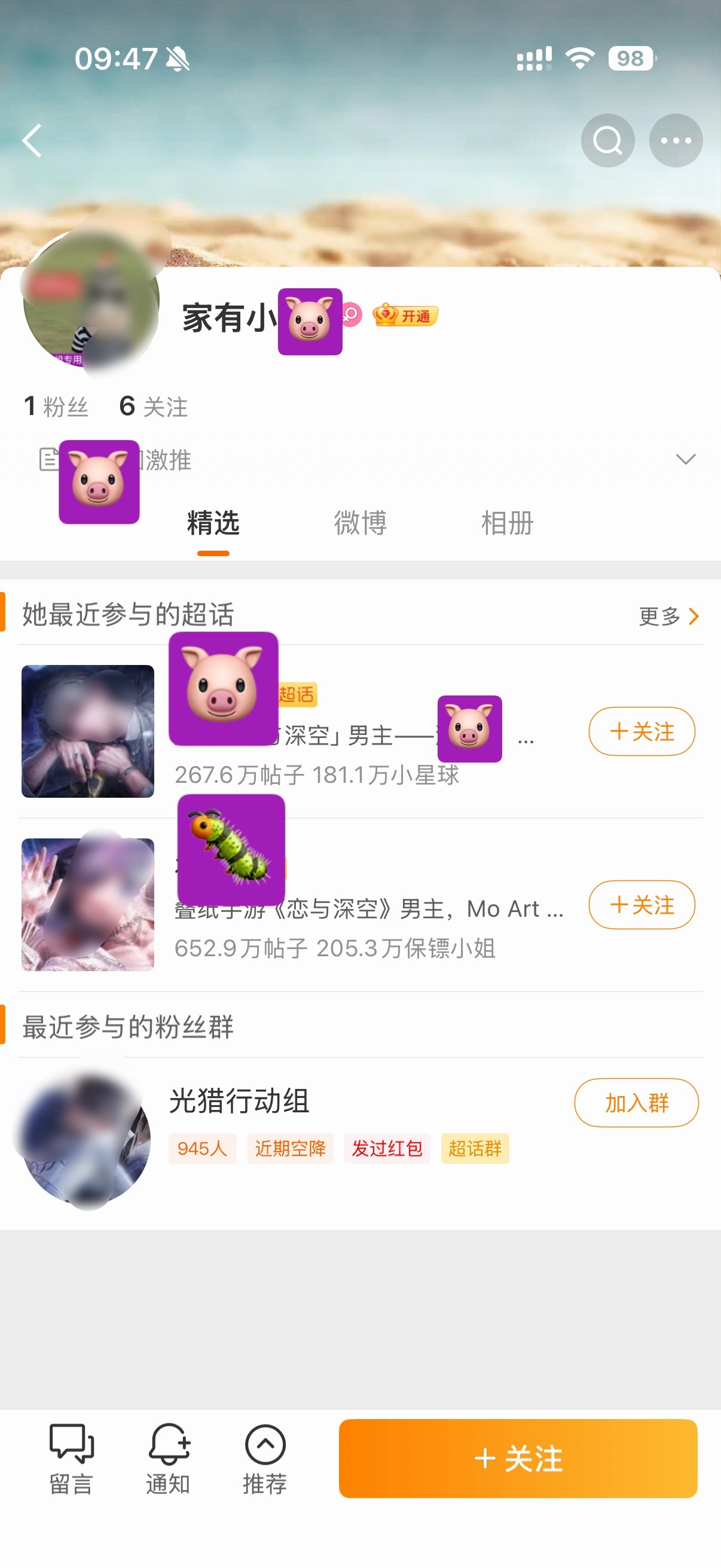Tap the 超话群 tag under 光猎行动组
The height and width of the screenshot is (1568, 721).
tap(475, 1149)
